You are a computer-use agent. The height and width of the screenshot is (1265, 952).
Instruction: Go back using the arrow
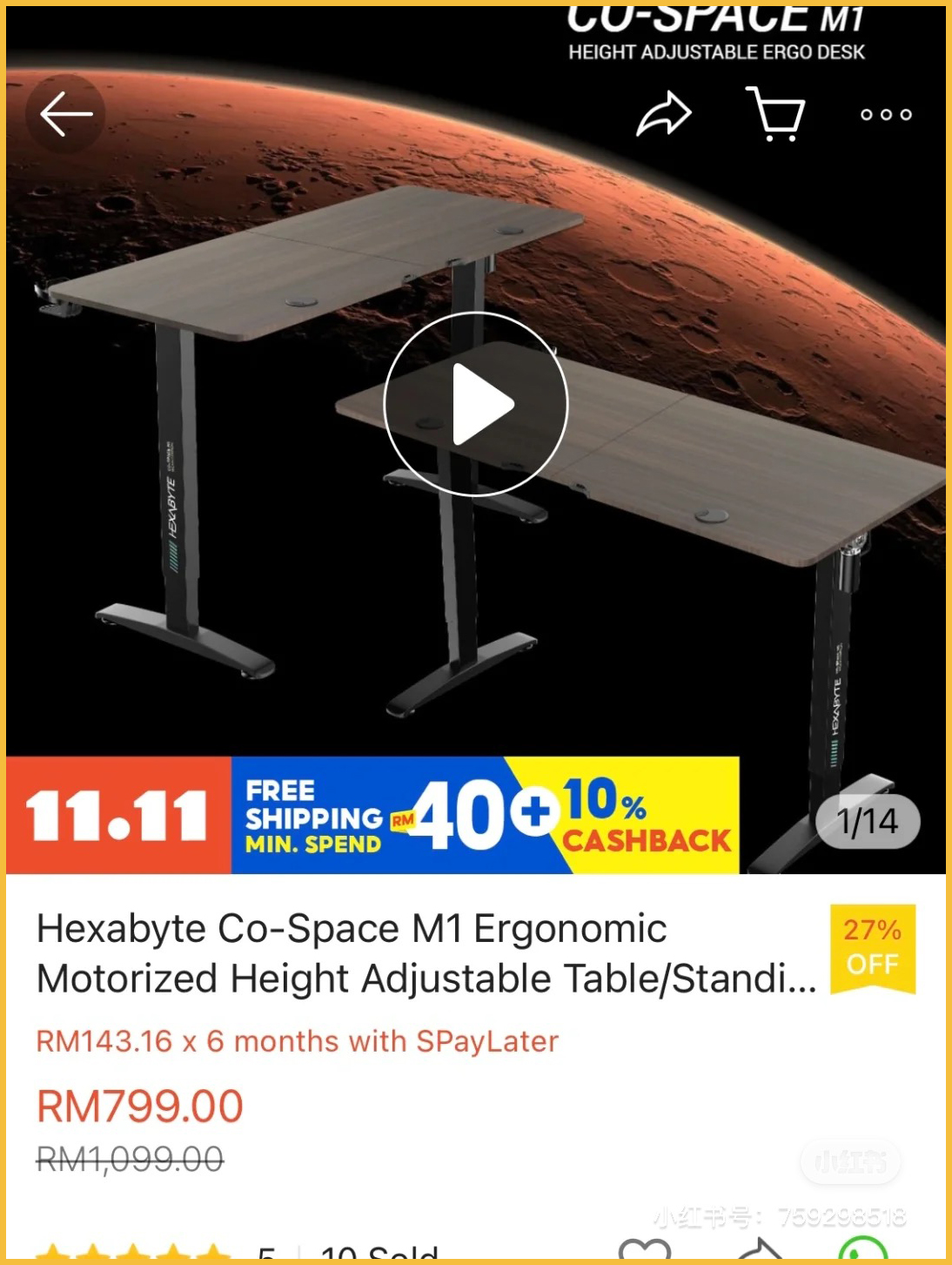(x=65, y=114)
